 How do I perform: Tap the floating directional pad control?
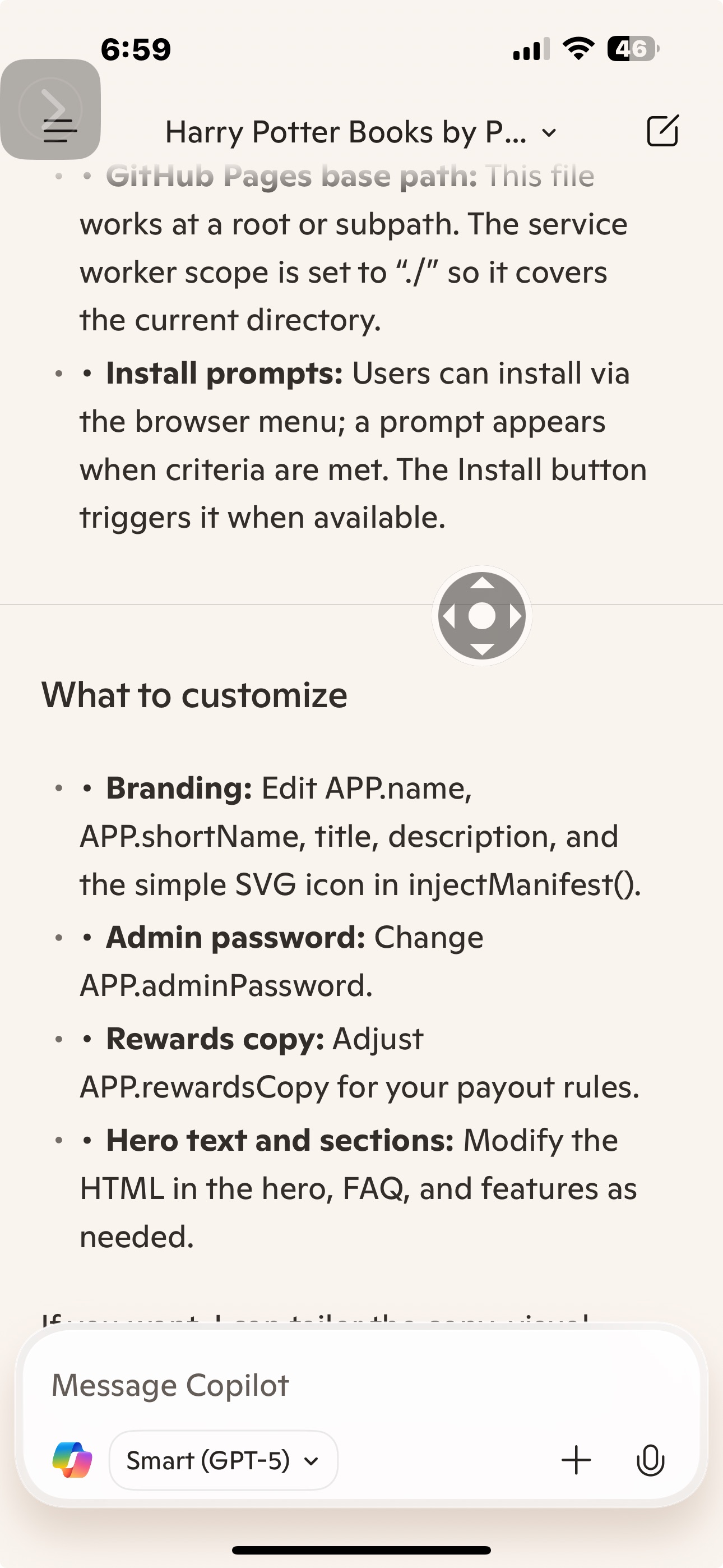click(481, 615)
